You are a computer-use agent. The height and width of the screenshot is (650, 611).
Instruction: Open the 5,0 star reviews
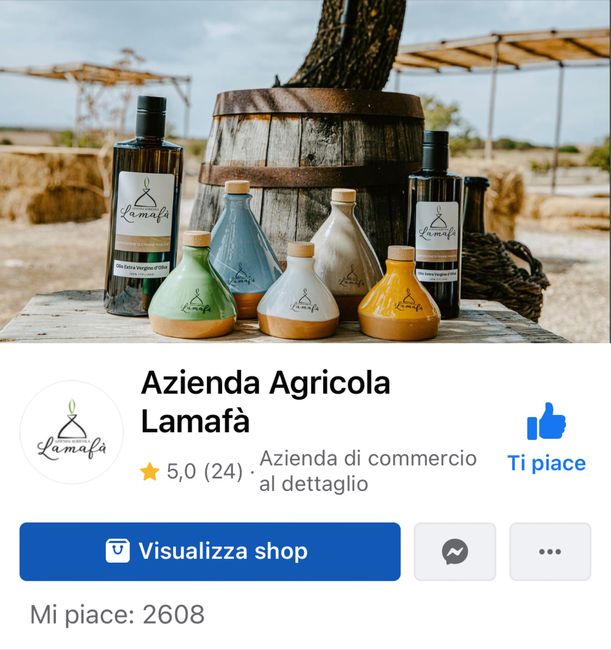pos(192,471)
